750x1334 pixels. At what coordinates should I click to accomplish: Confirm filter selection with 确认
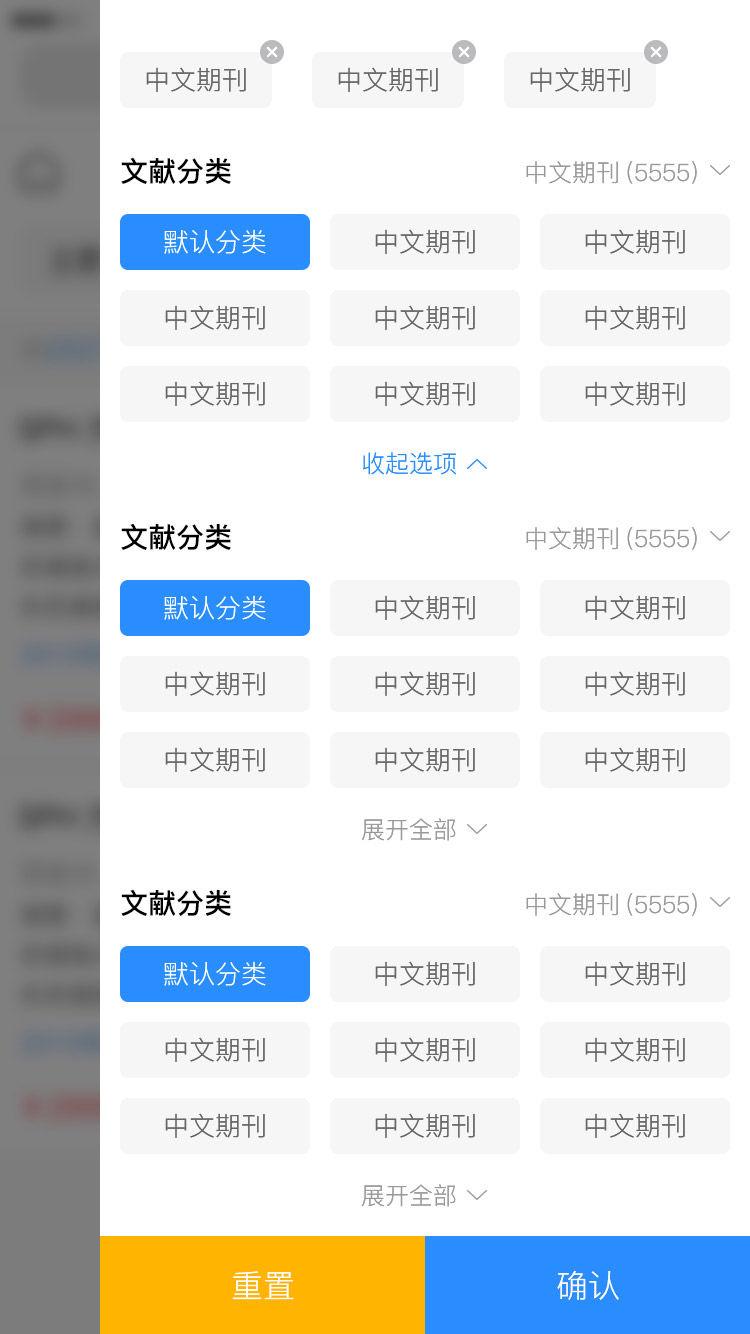[587, 1285]
